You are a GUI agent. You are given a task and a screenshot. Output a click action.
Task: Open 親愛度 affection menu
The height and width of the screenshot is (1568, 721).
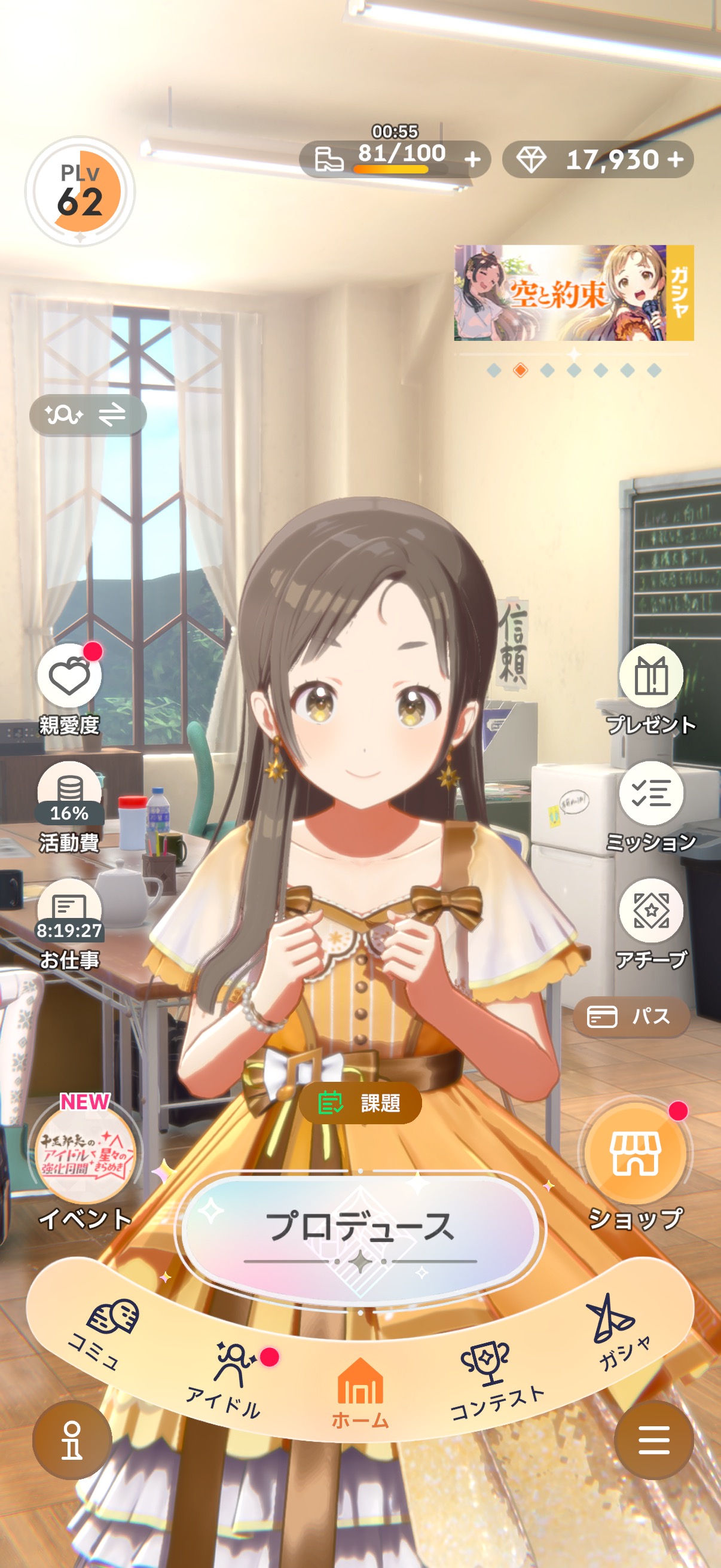tap(69, 677)
